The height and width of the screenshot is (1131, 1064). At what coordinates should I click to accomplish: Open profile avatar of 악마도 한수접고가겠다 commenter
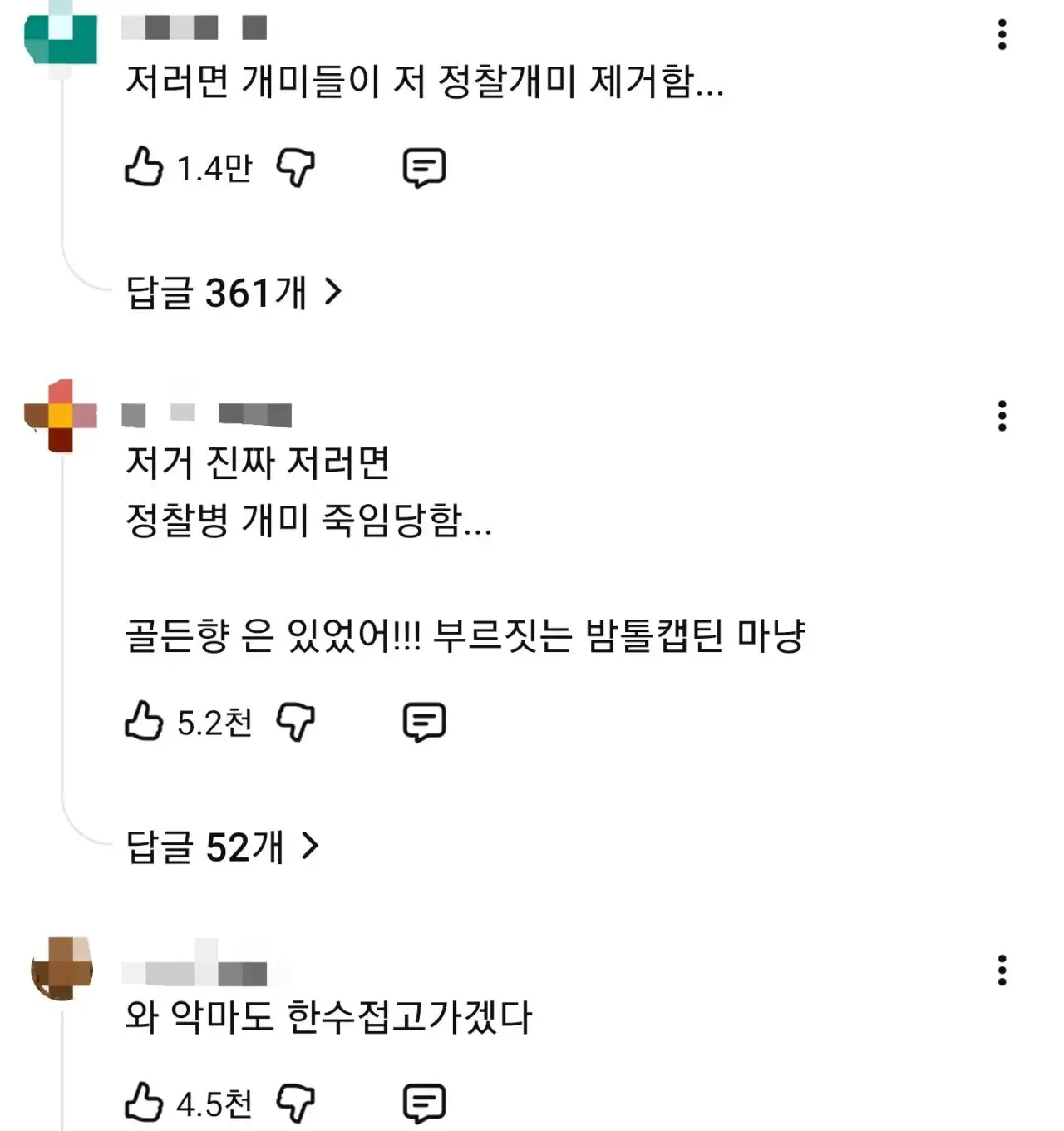(61, 970)
